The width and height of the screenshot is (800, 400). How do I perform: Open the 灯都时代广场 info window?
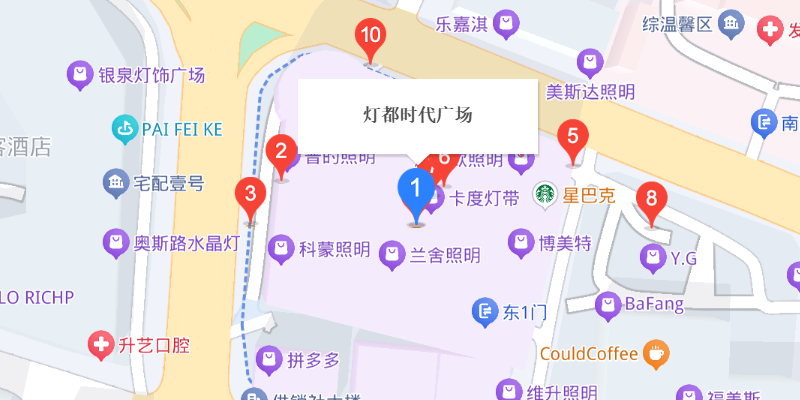417,114
